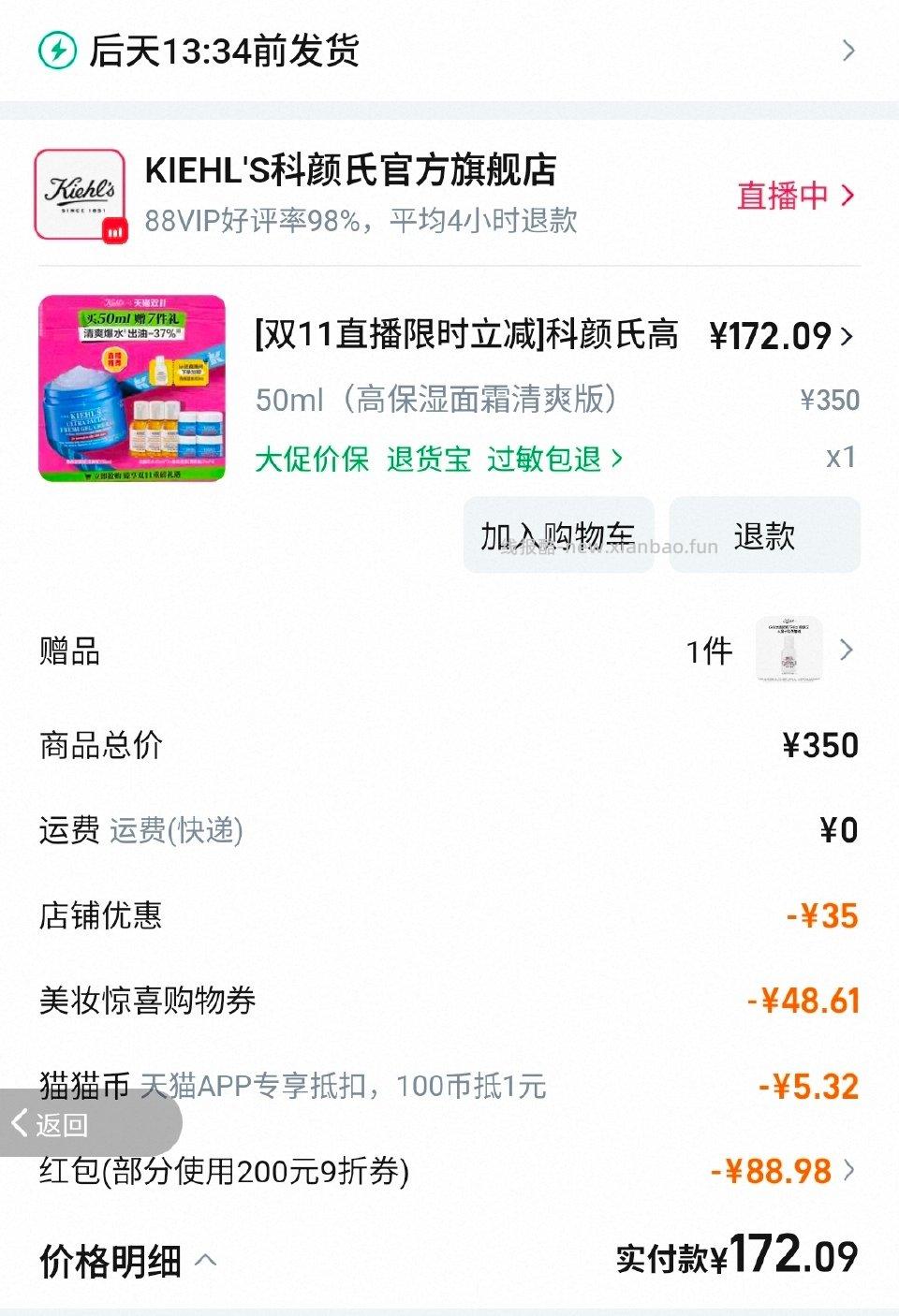The height and width of the screenshot is (1316, 899).
Task: Click the green lightning shipping icon
Action: (x=58, y=53)
